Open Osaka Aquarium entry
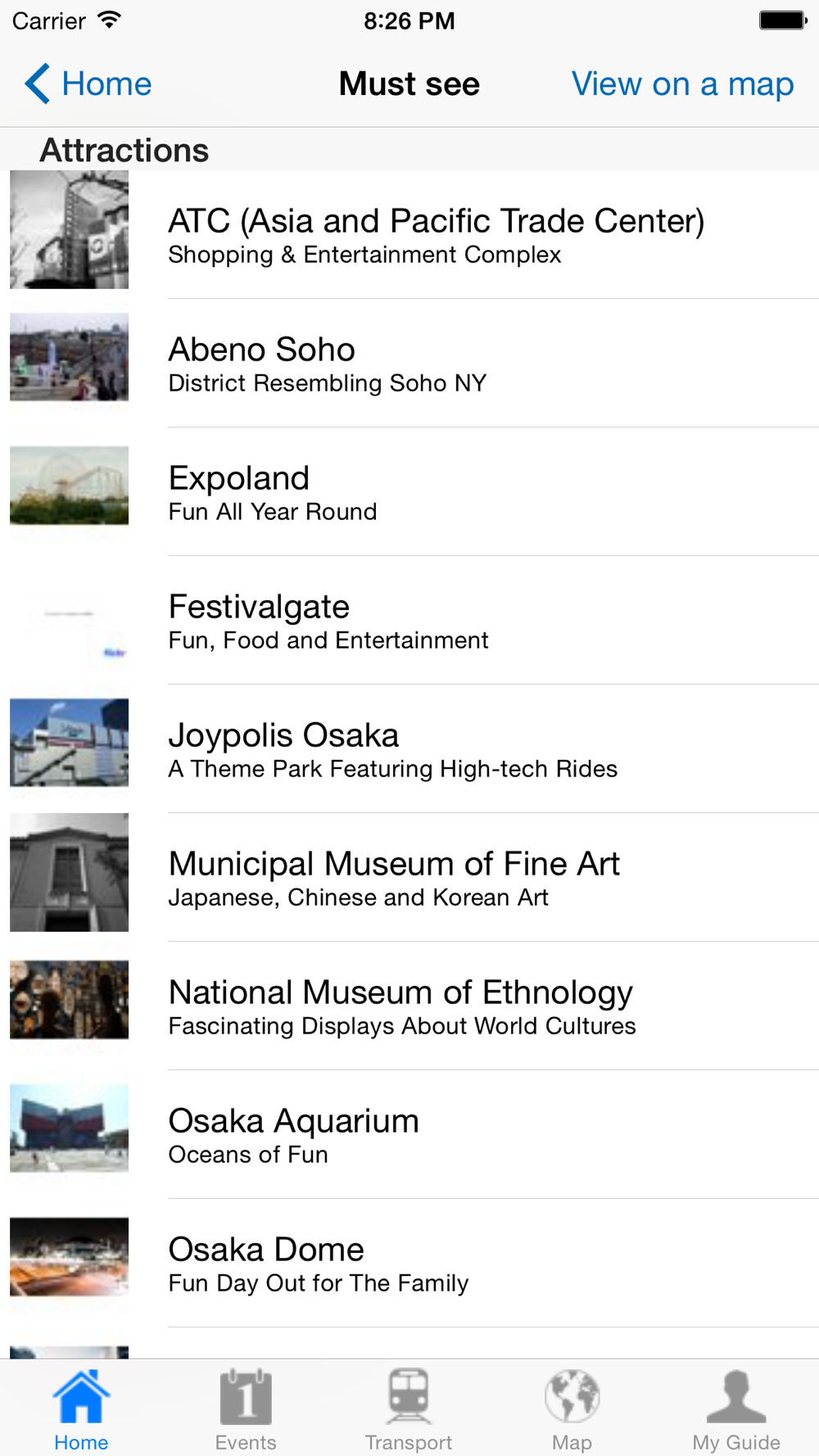This screenshot has height=1456, width=819. (x=409, y=1135)
